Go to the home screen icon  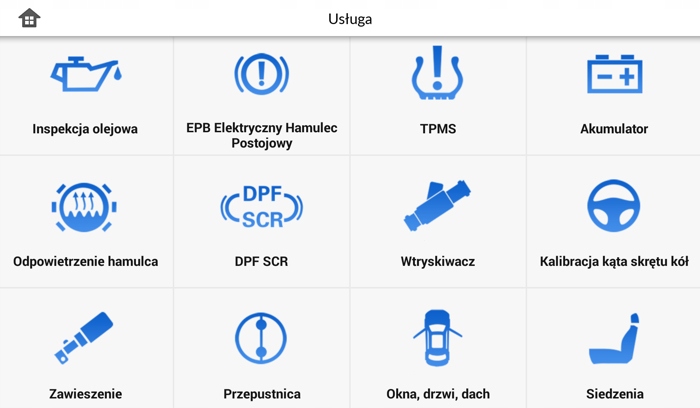tap(29, 18)
